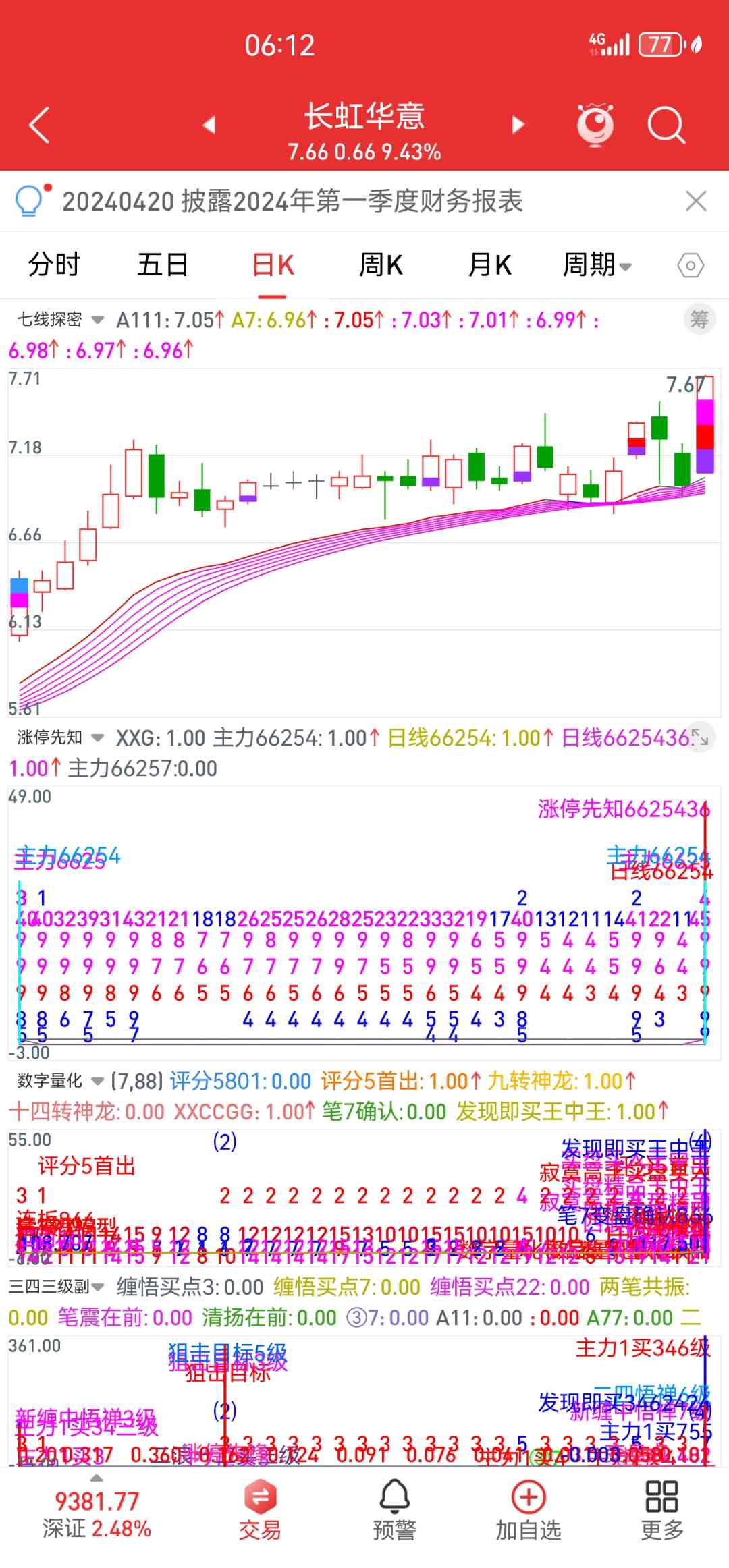729x1568 pixels.
Task: Open the 筹 chip distribution button
Action: [x=699, y=319]
